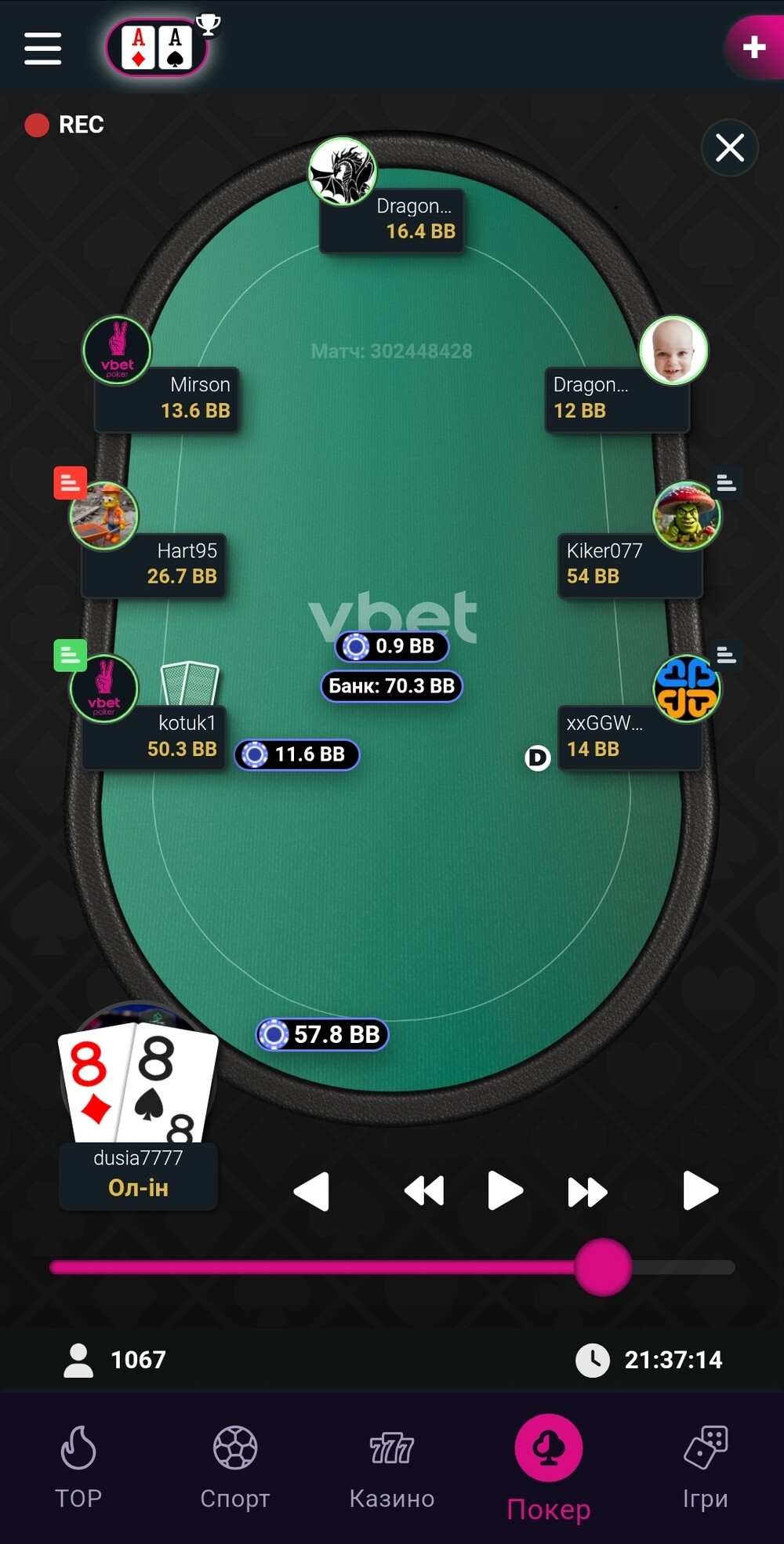
Task: Switch to the Спорт tab
Action: coord(235,1467)
